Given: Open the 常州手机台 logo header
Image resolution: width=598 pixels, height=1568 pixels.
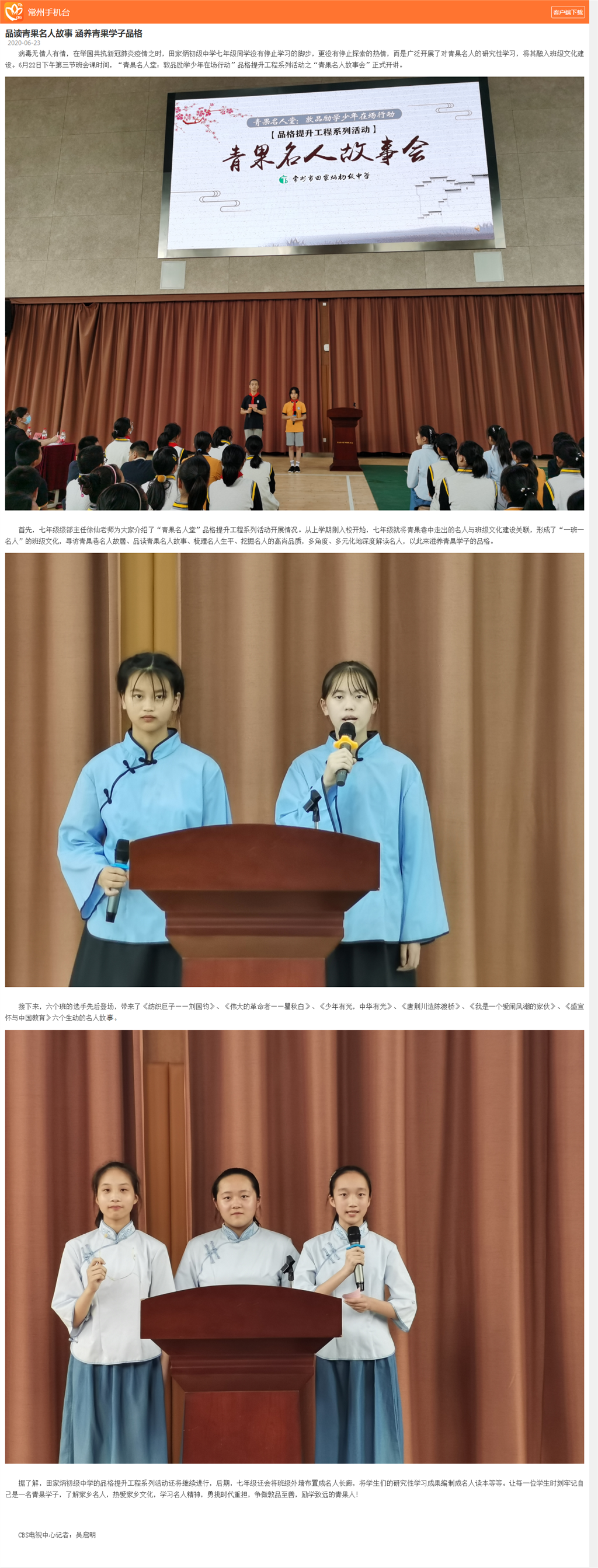Looking at the screenshot, I should pos(38,12).
